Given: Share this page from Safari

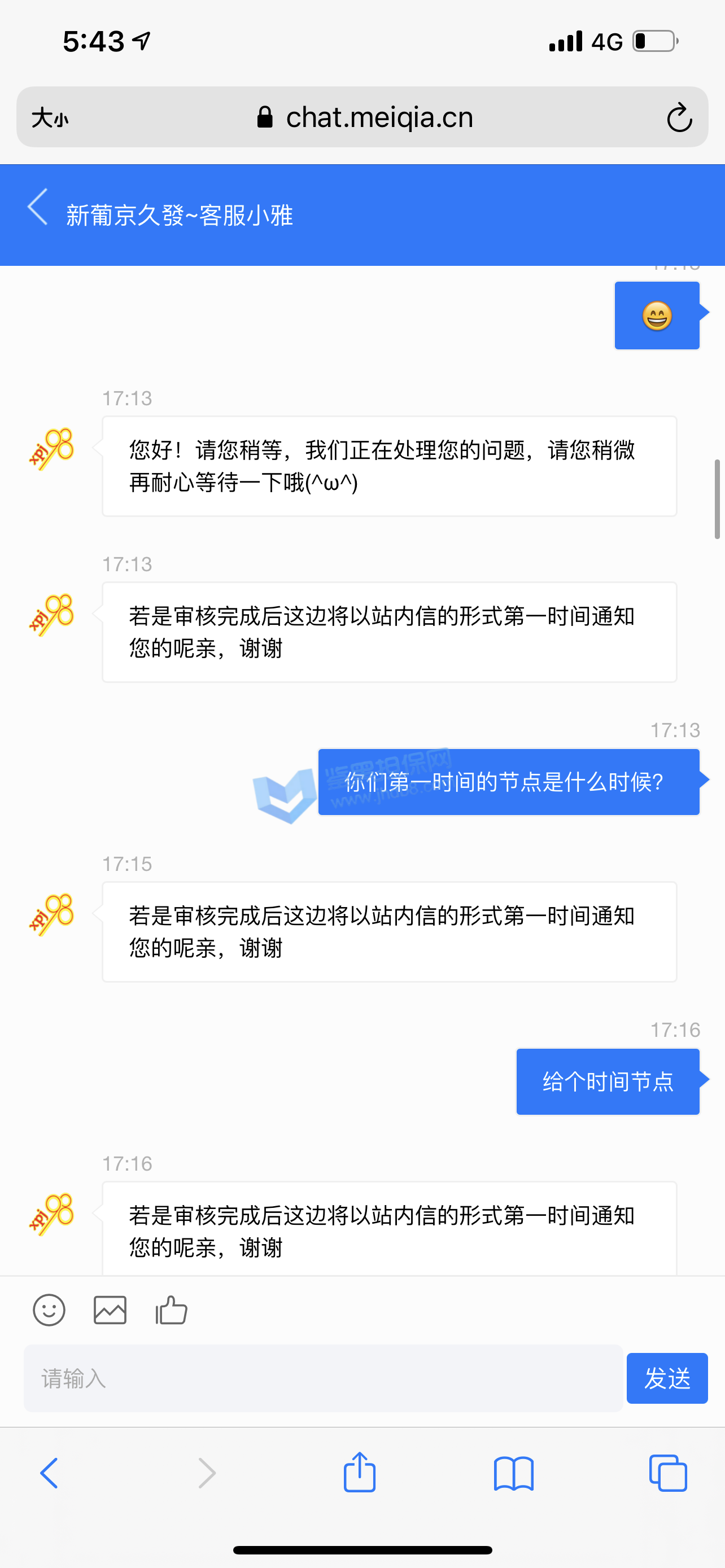Looking at the screenshot, I should 360,1473.
